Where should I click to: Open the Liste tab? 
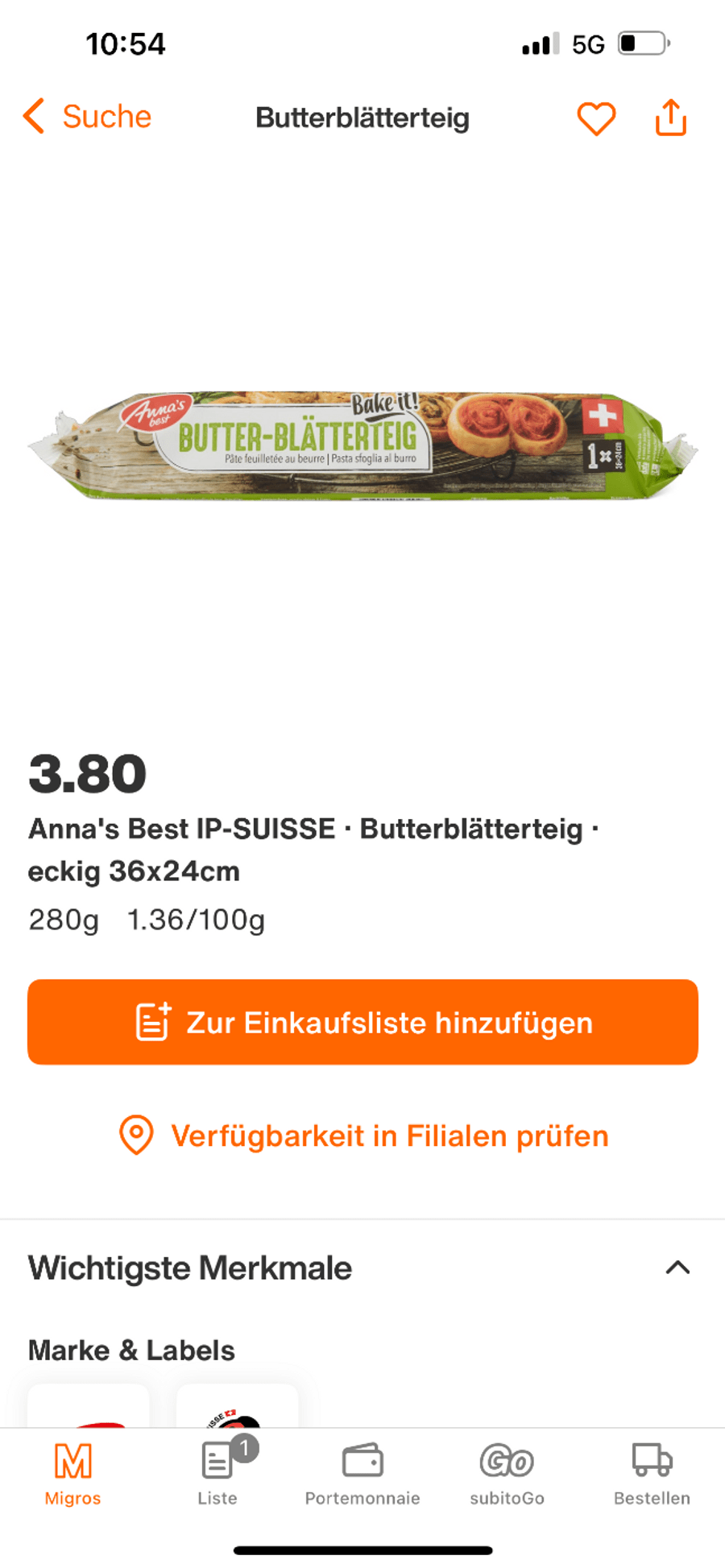217,1474
